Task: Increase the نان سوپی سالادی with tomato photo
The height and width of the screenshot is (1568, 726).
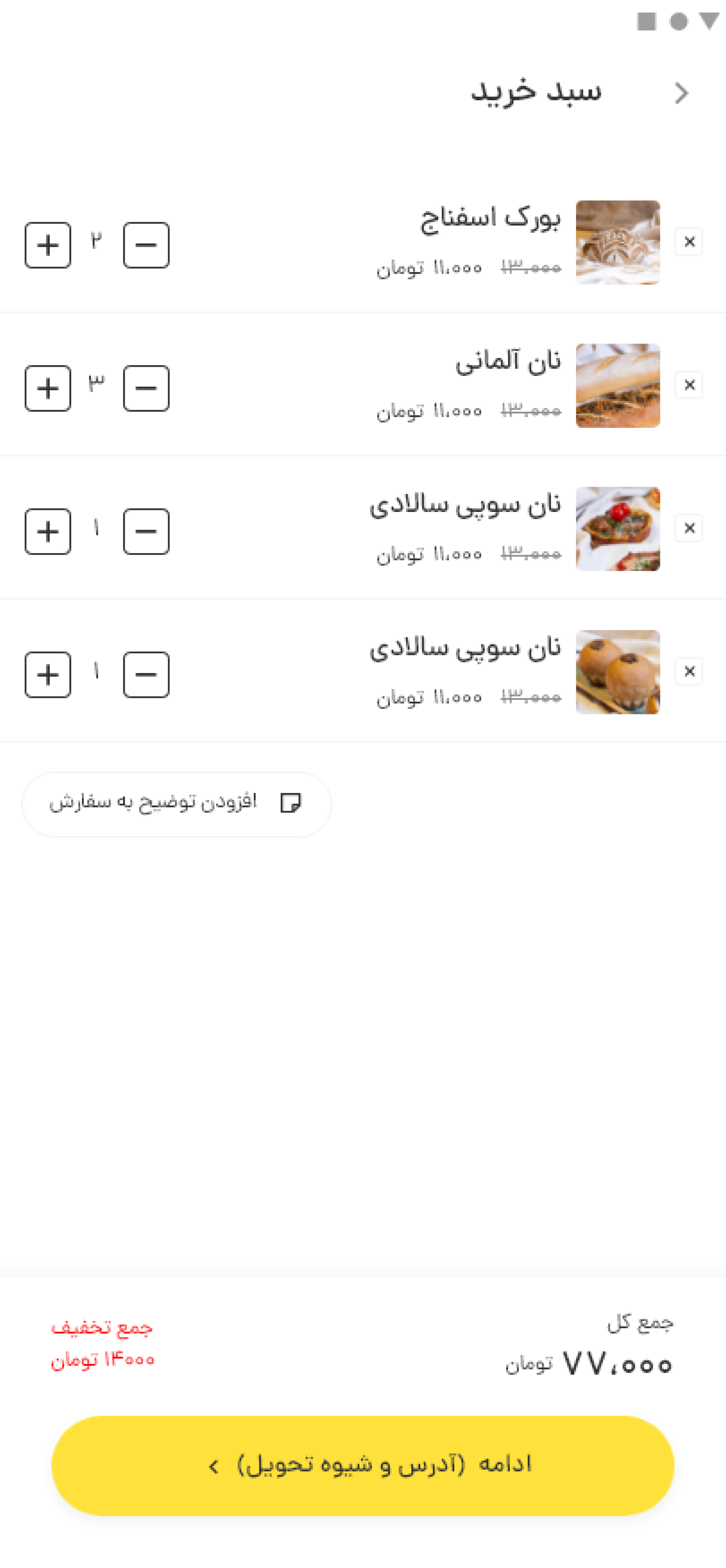Action: (x=48, y=531)
